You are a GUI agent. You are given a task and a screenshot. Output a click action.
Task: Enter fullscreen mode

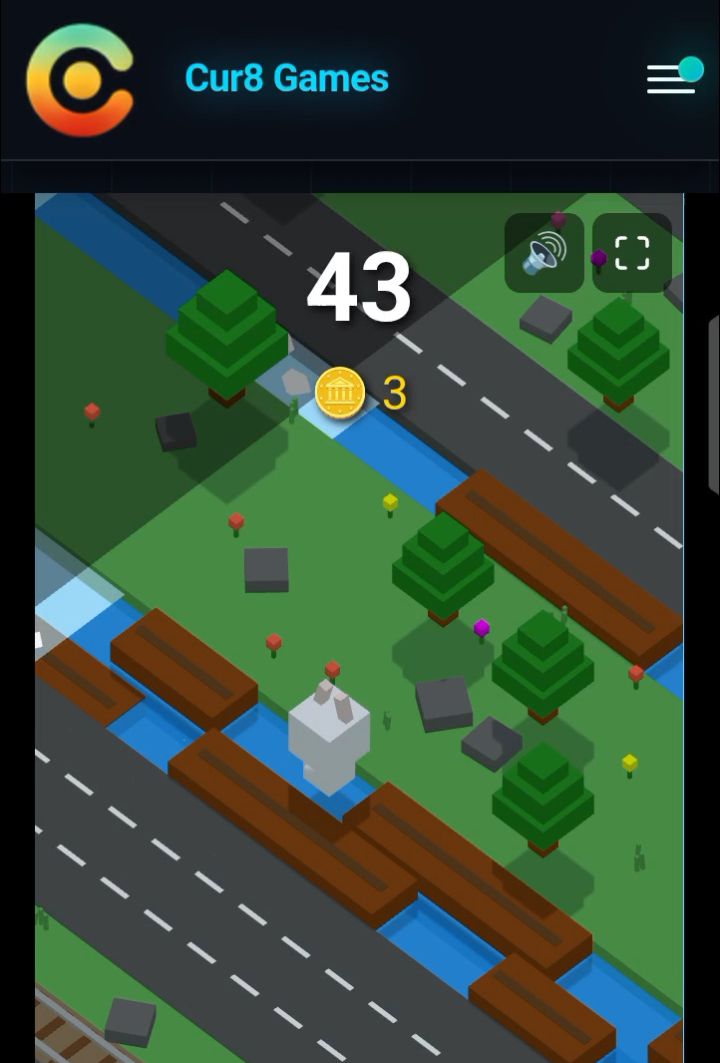click(632, 253)
